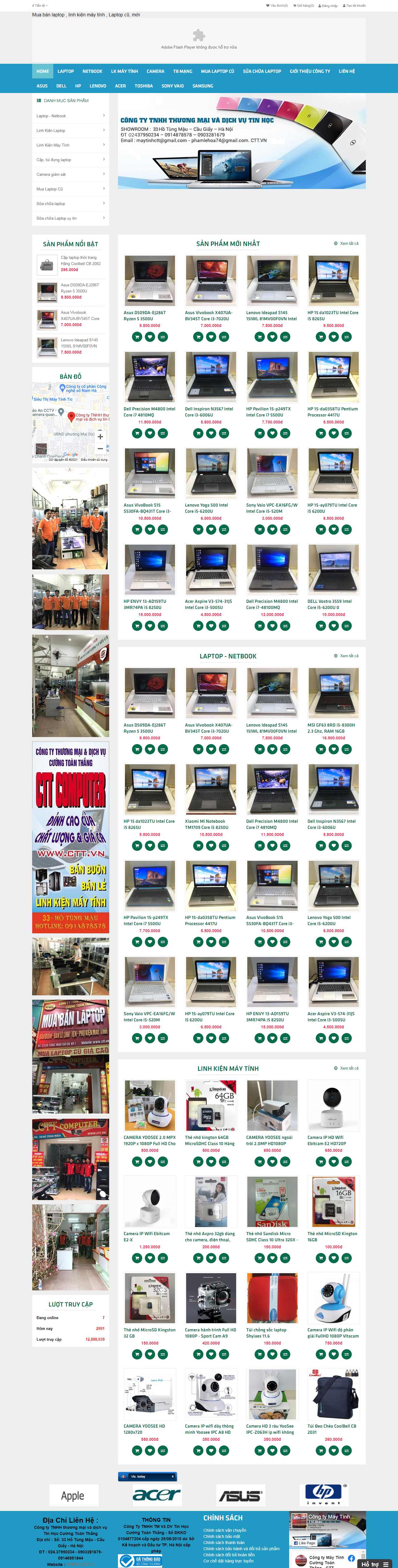Filter by the SONY VAIO brand
The image size is (398, 1568).
[172, 86]
